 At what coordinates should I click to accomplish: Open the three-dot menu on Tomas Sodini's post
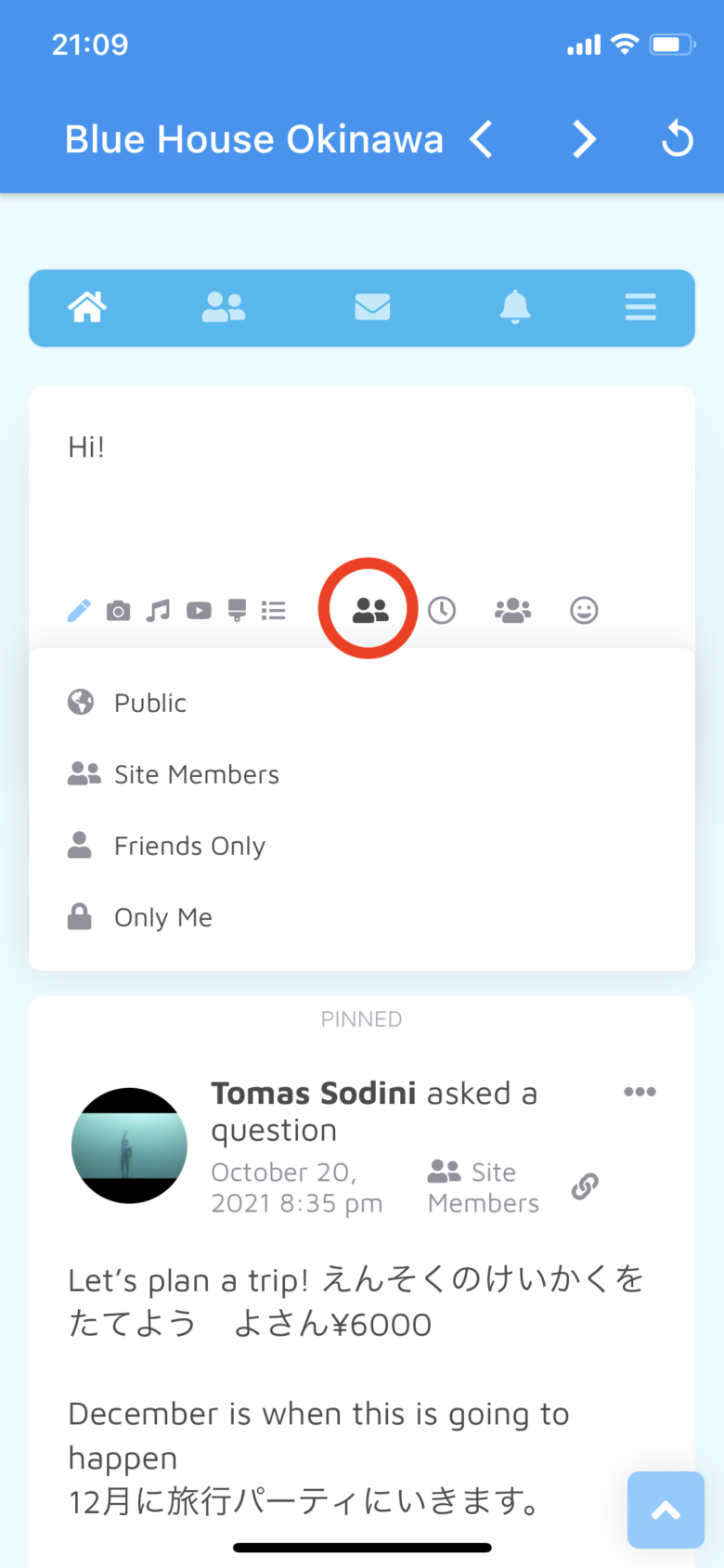click(640, 1092)
